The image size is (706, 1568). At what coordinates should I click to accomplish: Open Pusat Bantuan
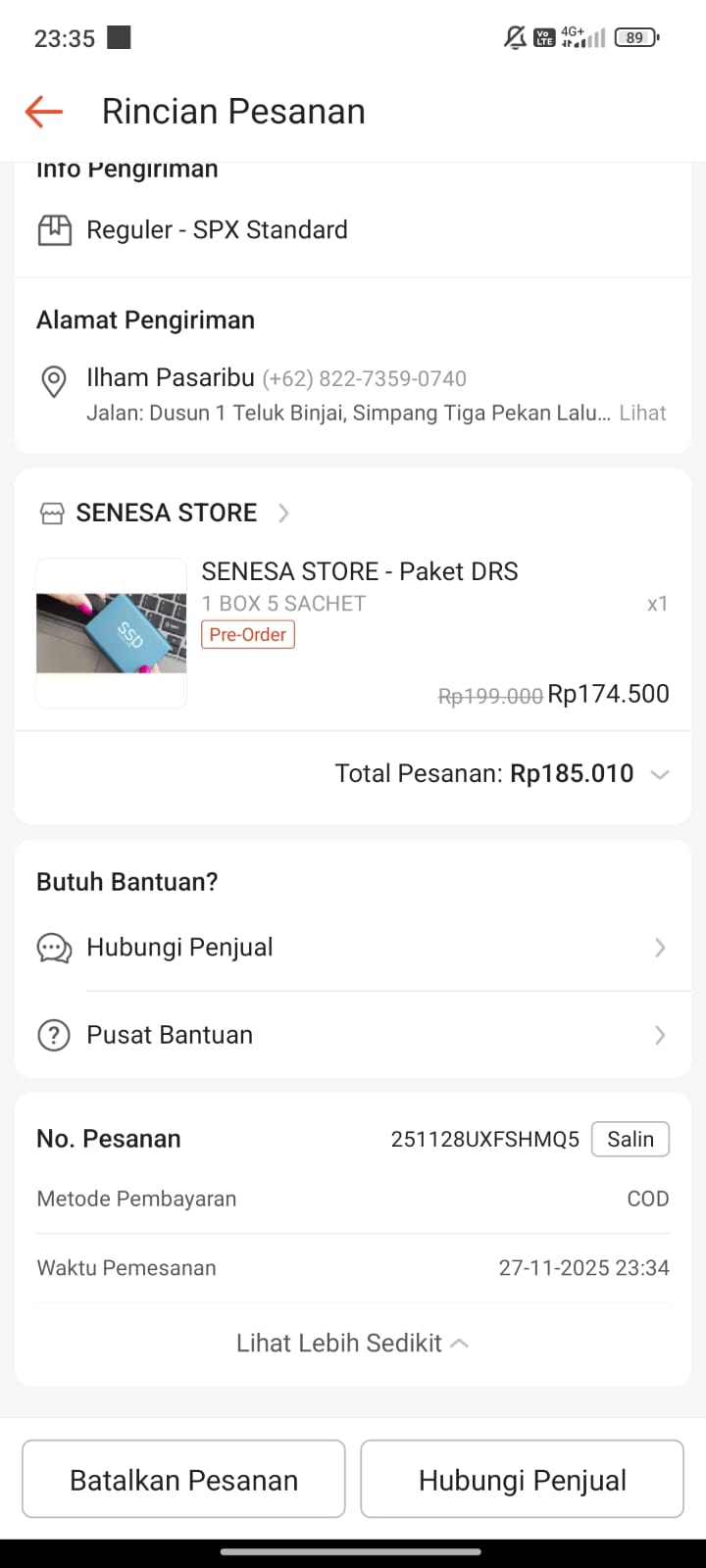click(x=353, y=1035)
